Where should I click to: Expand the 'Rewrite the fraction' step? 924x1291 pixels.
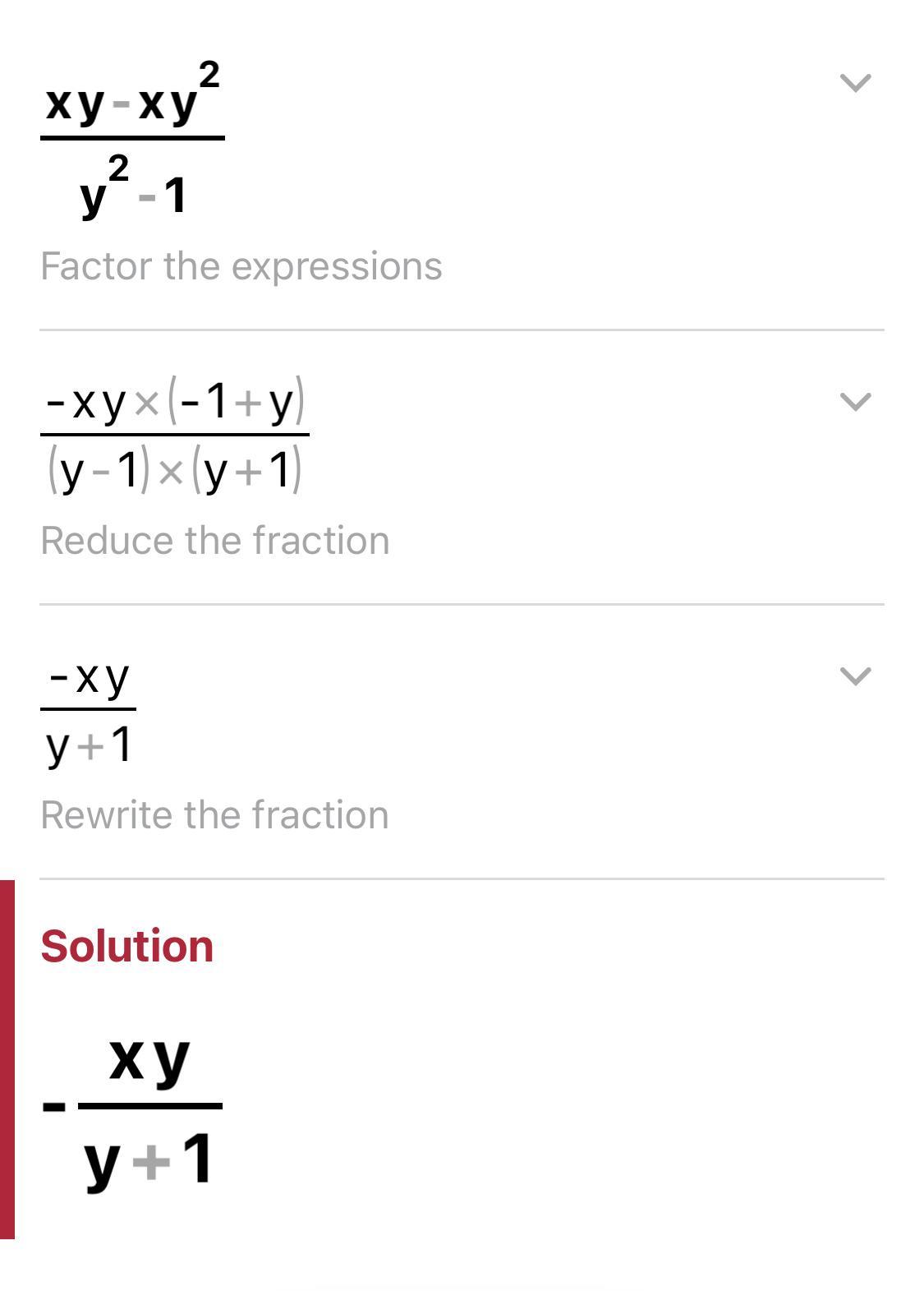tap(855, 676)
